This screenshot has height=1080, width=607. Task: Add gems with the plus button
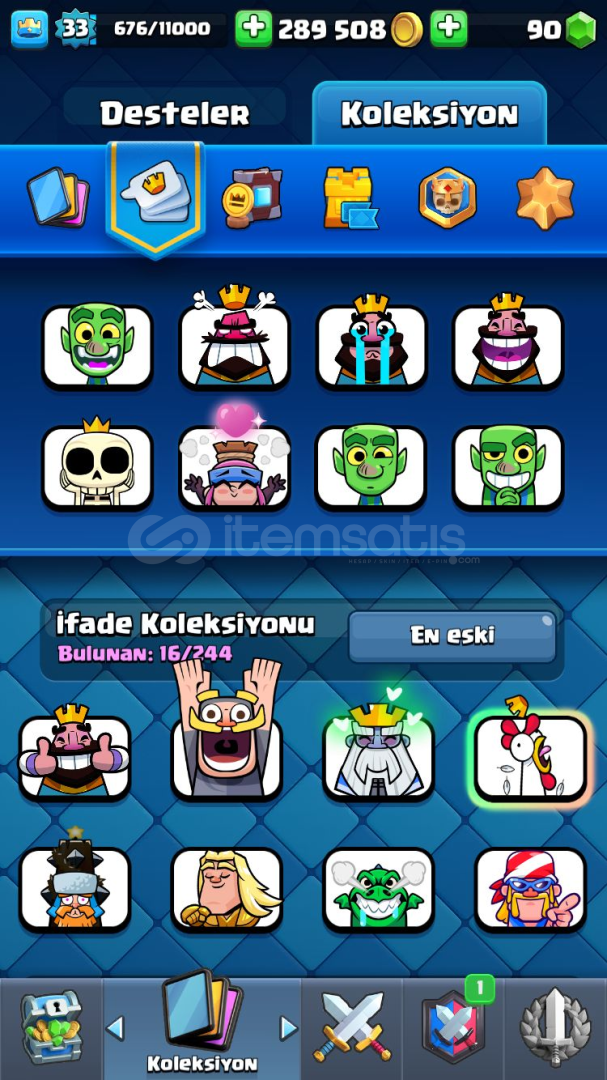449,29
